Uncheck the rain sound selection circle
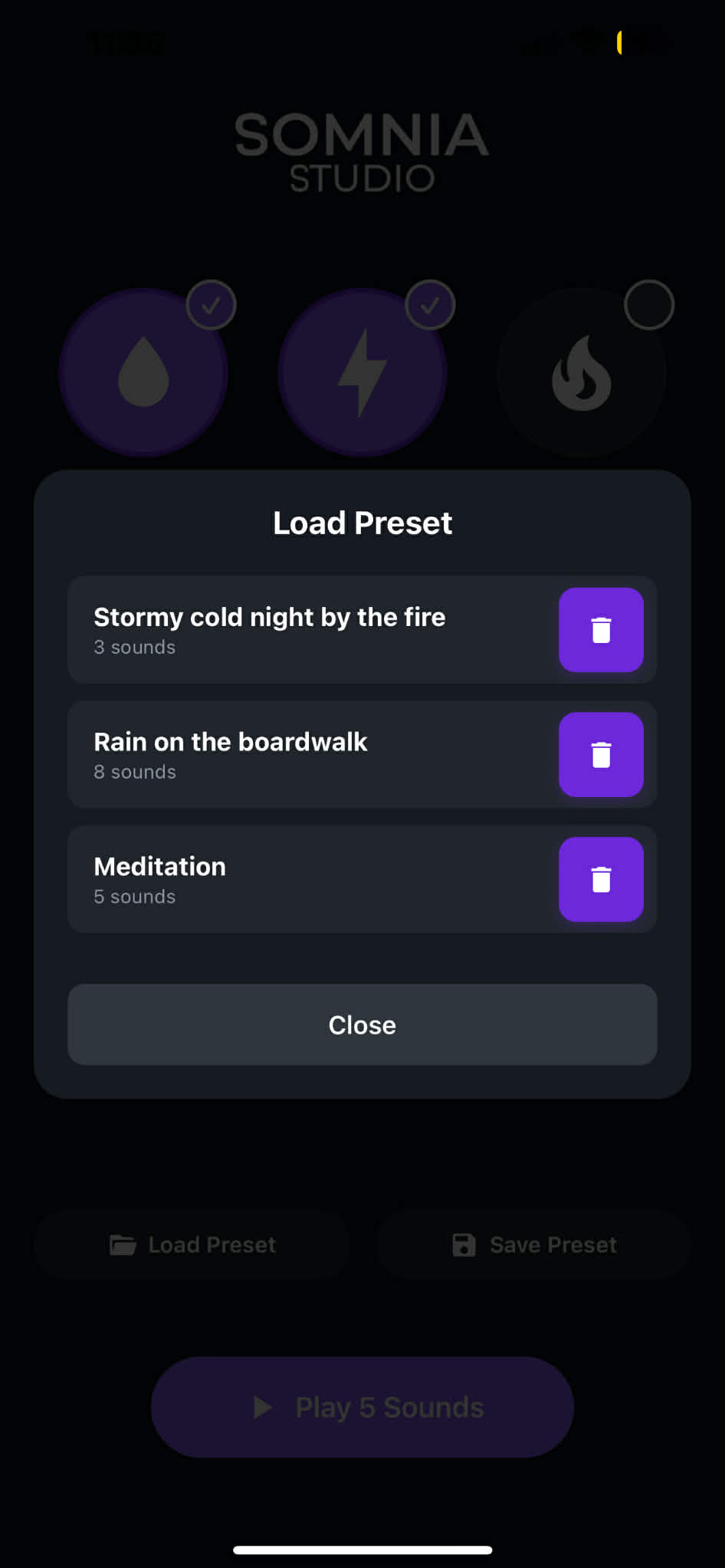Viewport: 725px width, 1568px height. click(212, 305)
